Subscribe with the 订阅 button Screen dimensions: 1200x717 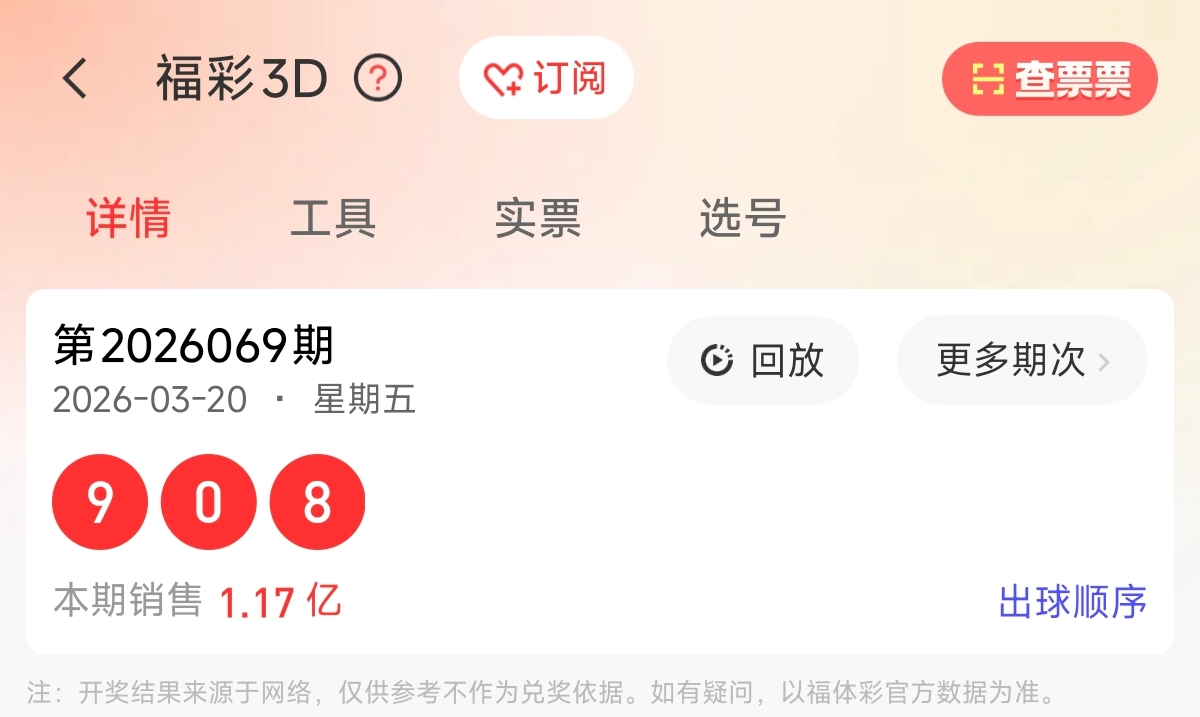[x=546, y=79]
